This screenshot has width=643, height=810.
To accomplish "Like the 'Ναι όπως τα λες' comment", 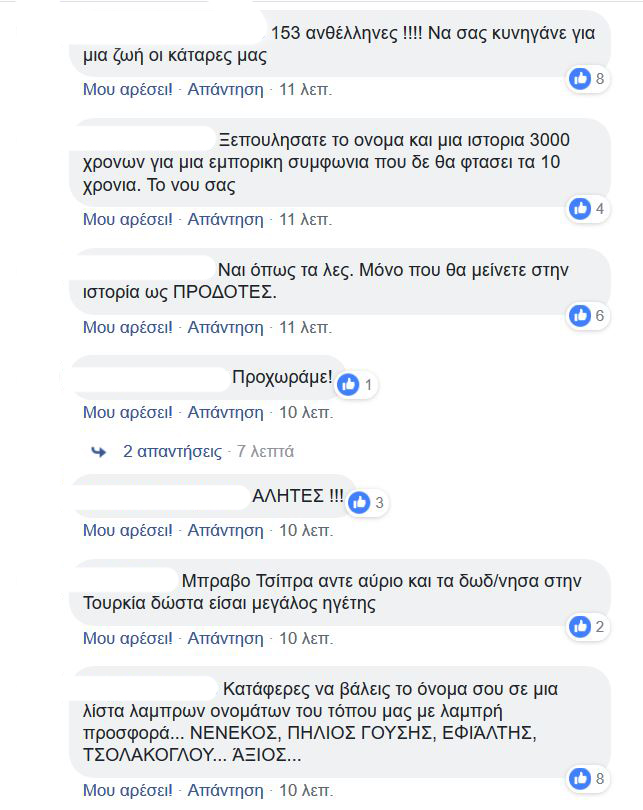I will coord(127,326).
